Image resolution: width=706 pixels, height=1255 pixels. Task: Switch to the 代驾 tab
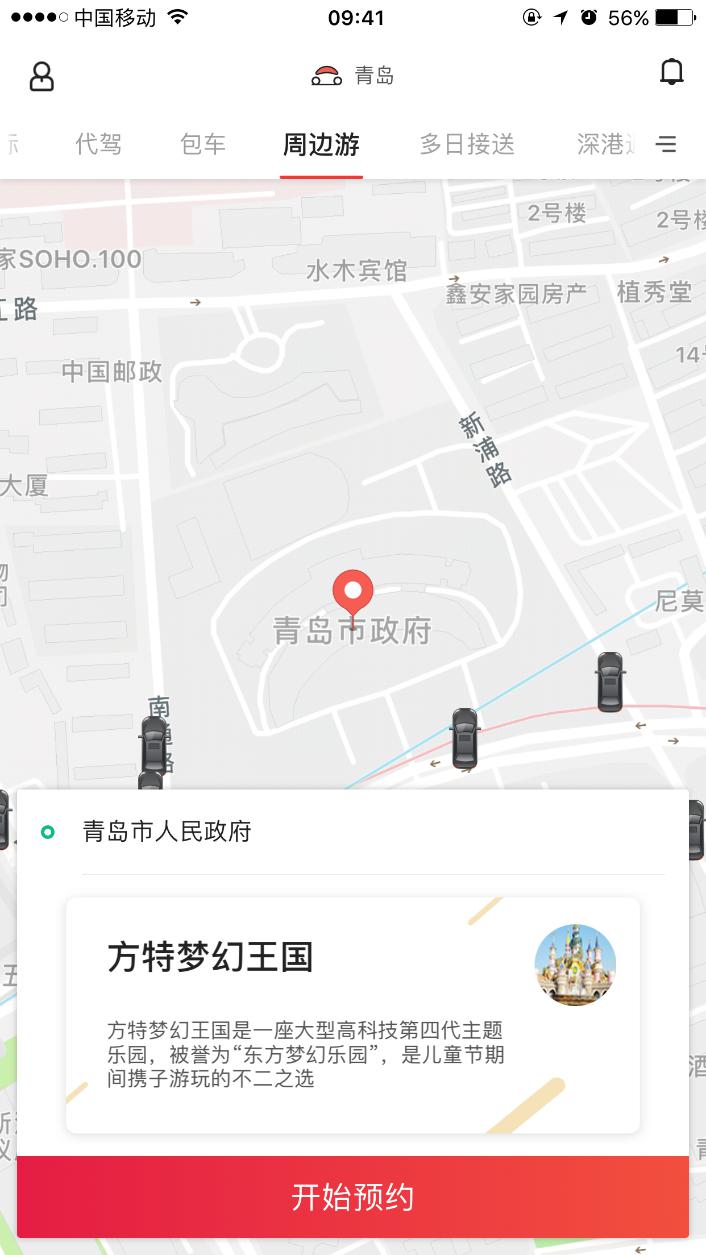tap(98, 145)
